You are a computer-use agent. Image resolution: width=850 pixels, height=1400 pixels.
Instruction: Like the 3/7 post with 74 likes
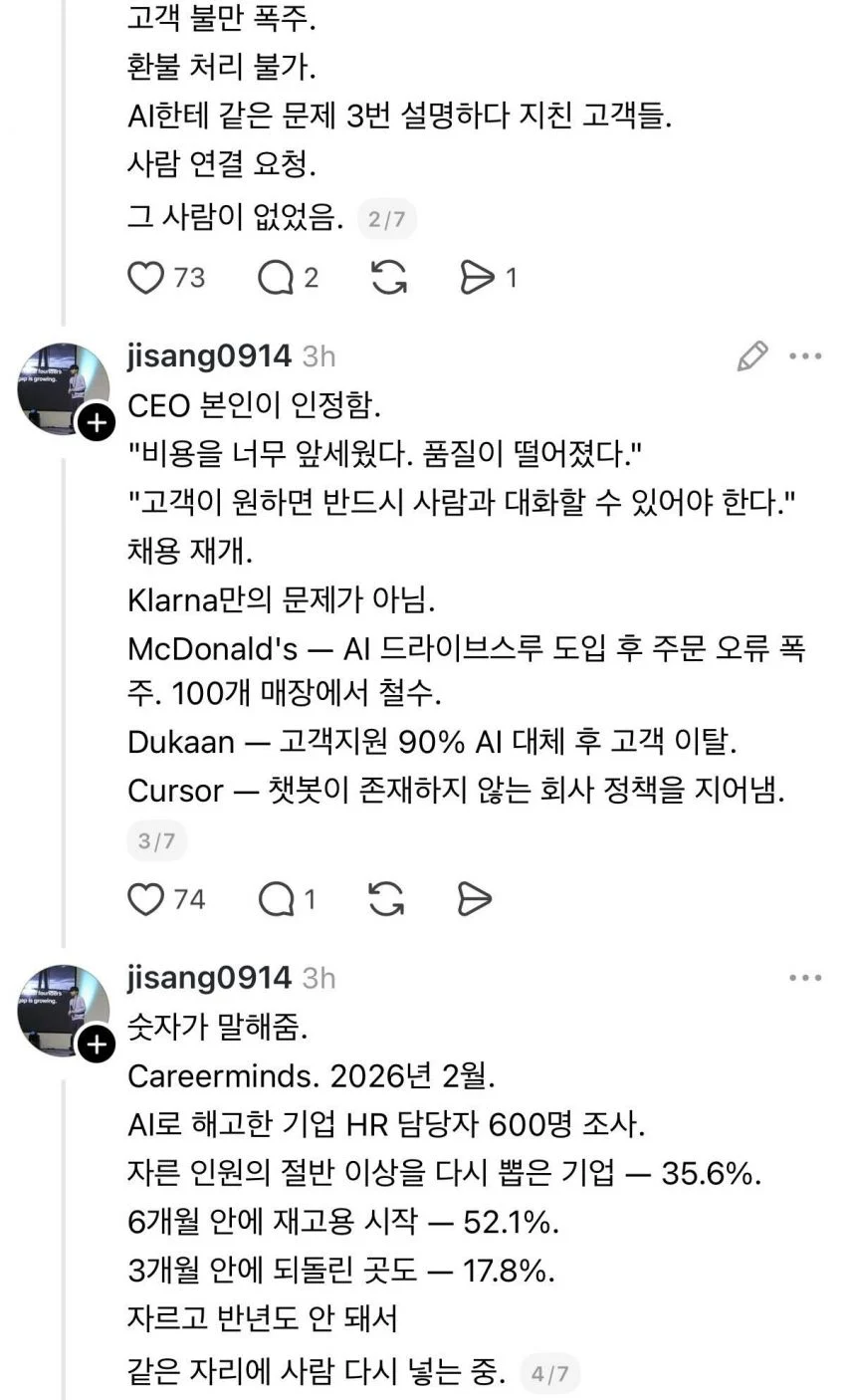tap(146, 899)
